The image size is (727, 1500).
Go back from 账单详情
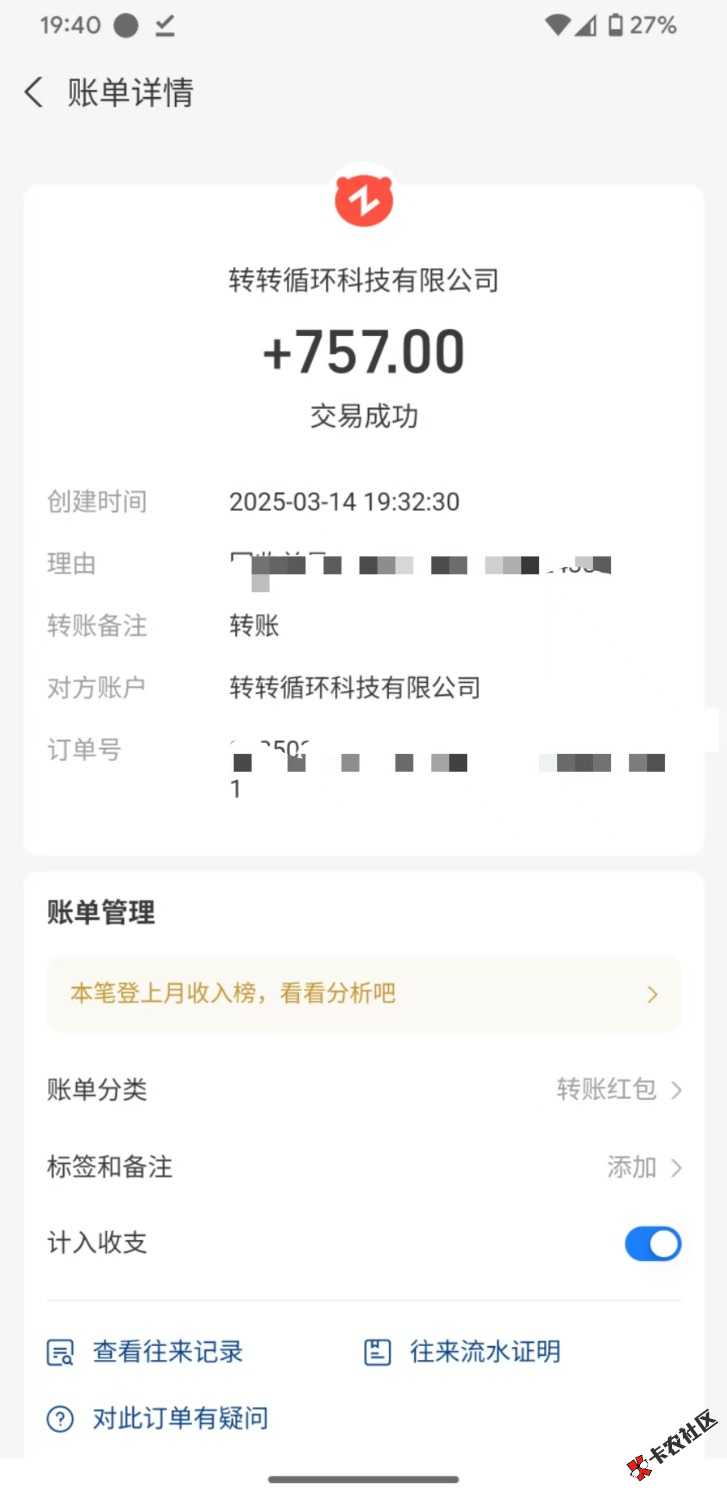(34, 93)
